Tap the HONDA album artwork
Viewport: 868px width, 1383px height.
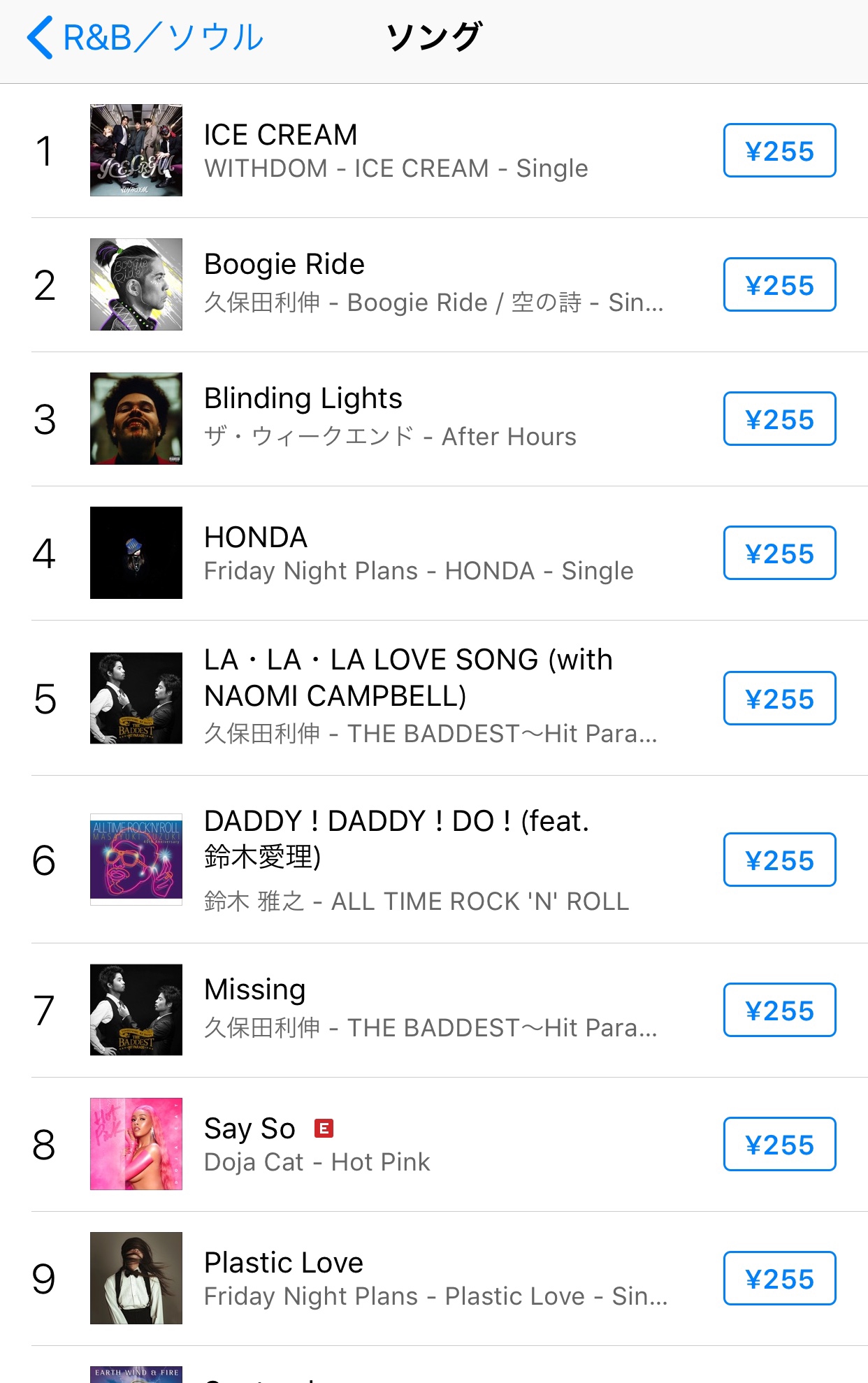136,552
